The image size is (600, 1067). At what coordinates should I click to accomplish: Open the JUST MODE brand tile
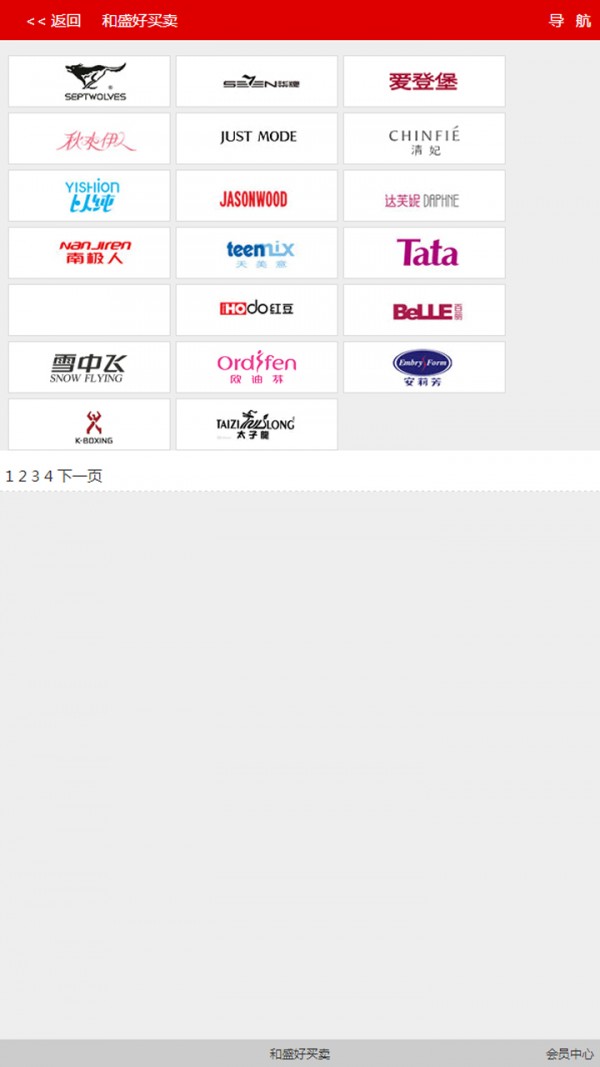(256, 138)
